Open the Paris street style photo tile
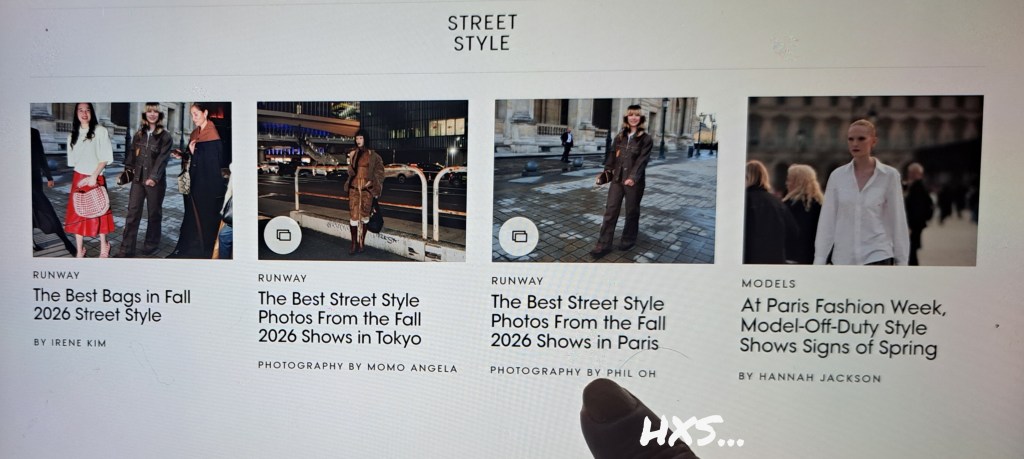 604,180
